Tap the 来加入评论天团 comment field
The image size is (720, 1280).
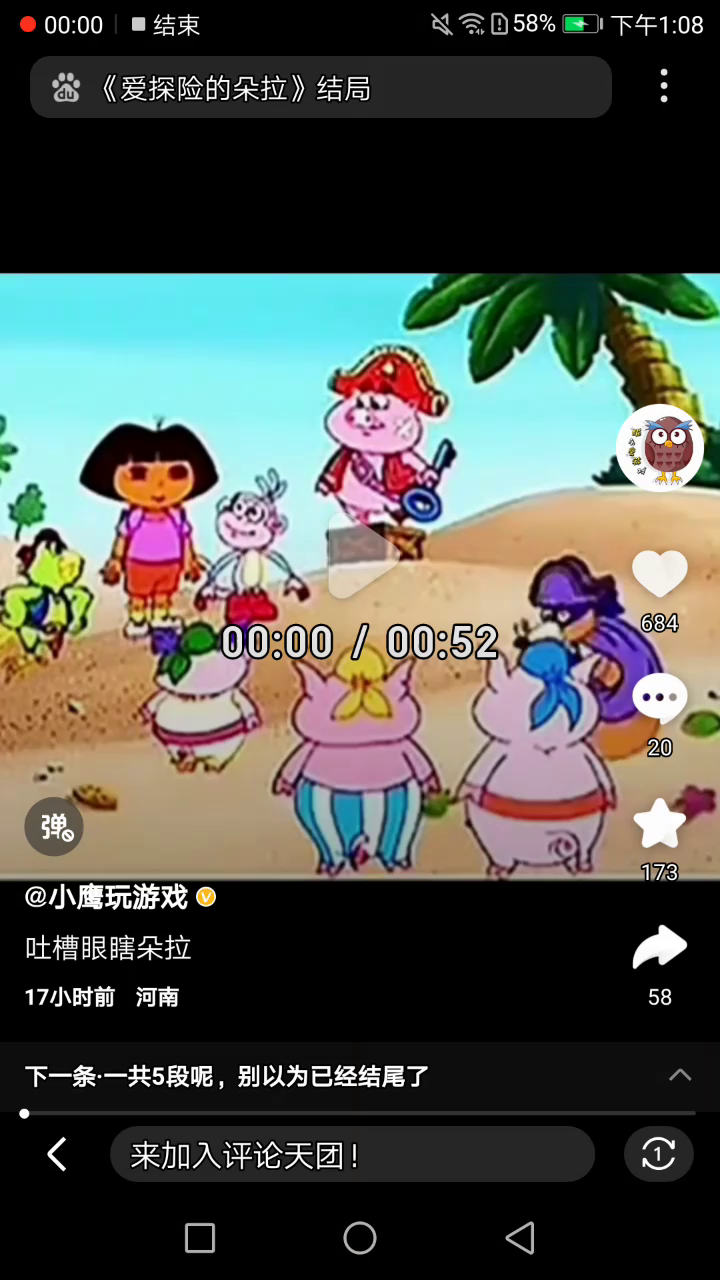pyautogui.click(x=352, y=1155)
